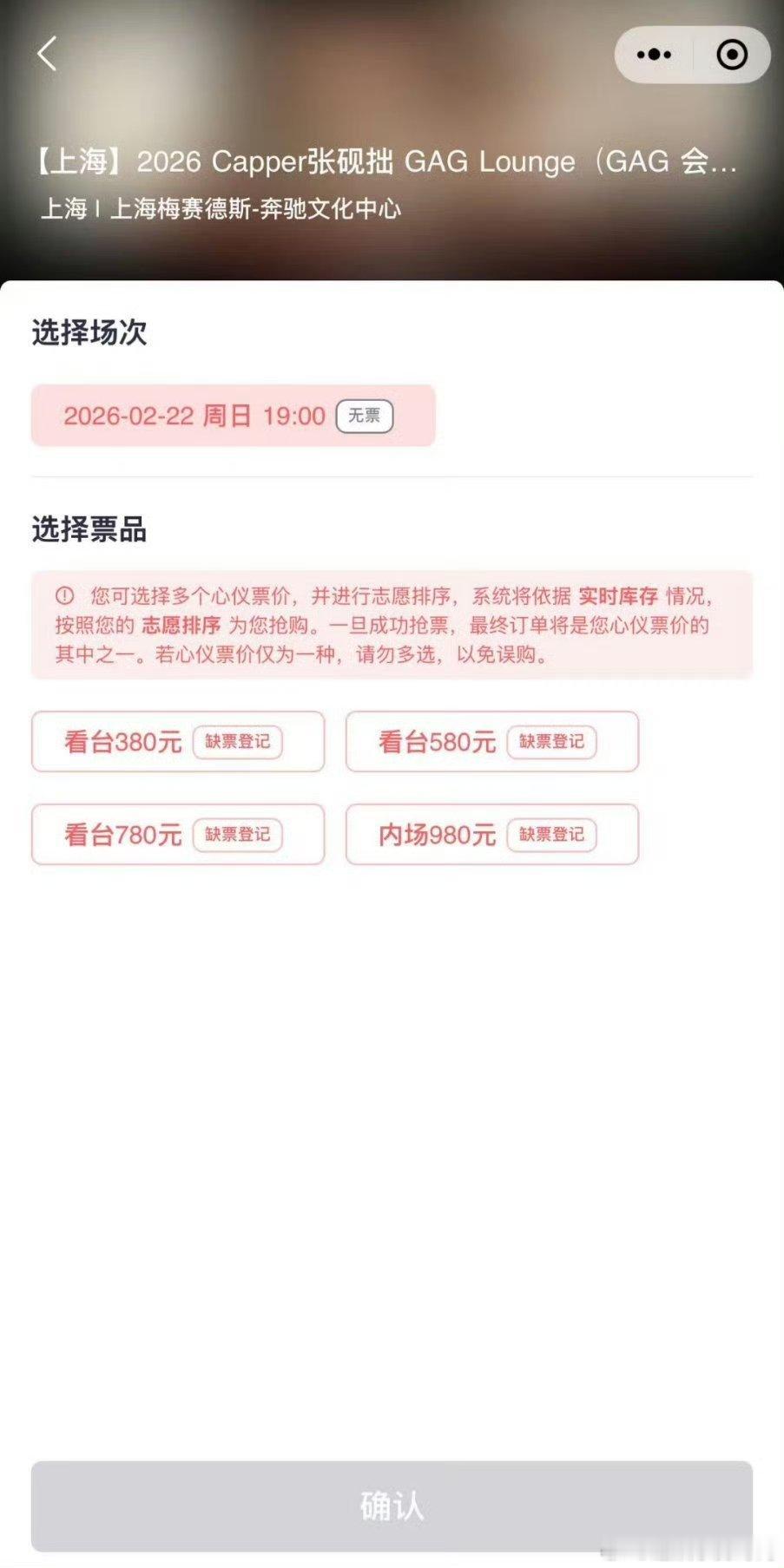Select the 2026-02-22 周日 19:00 session
Image resolution: width=784 pixels, height=1568 pixels.
pyautogui.click(x=195, y=417)
